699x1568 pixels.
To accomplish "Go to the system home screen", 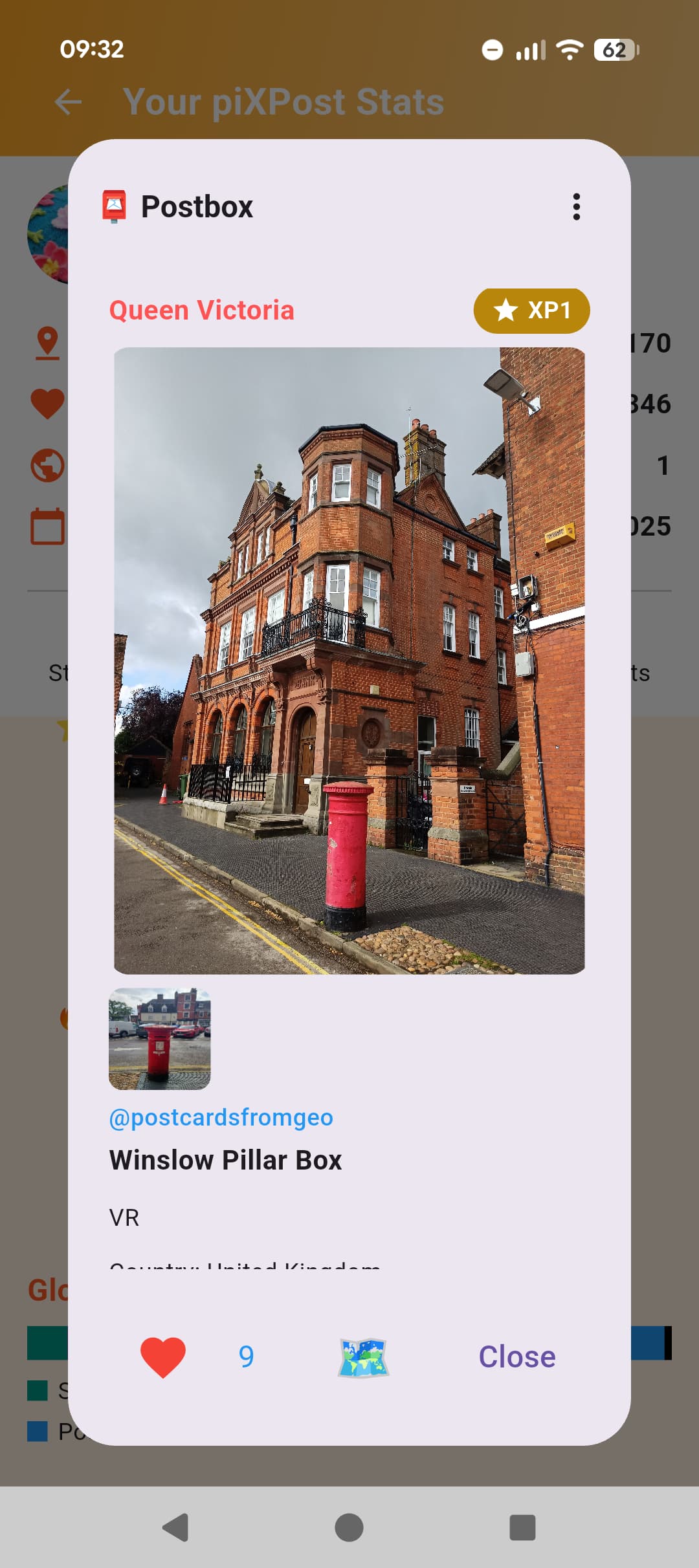I will (x=349, y=1527).
